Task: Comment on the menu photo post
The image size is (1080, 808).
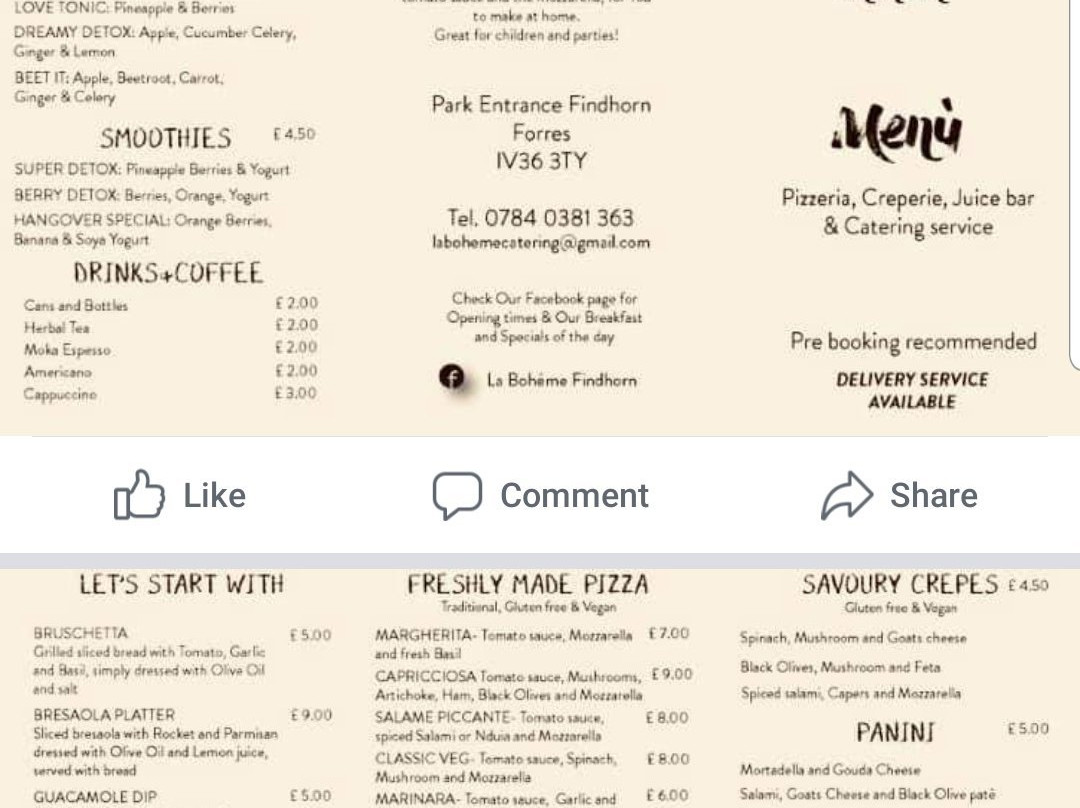Action: [540, 495]
